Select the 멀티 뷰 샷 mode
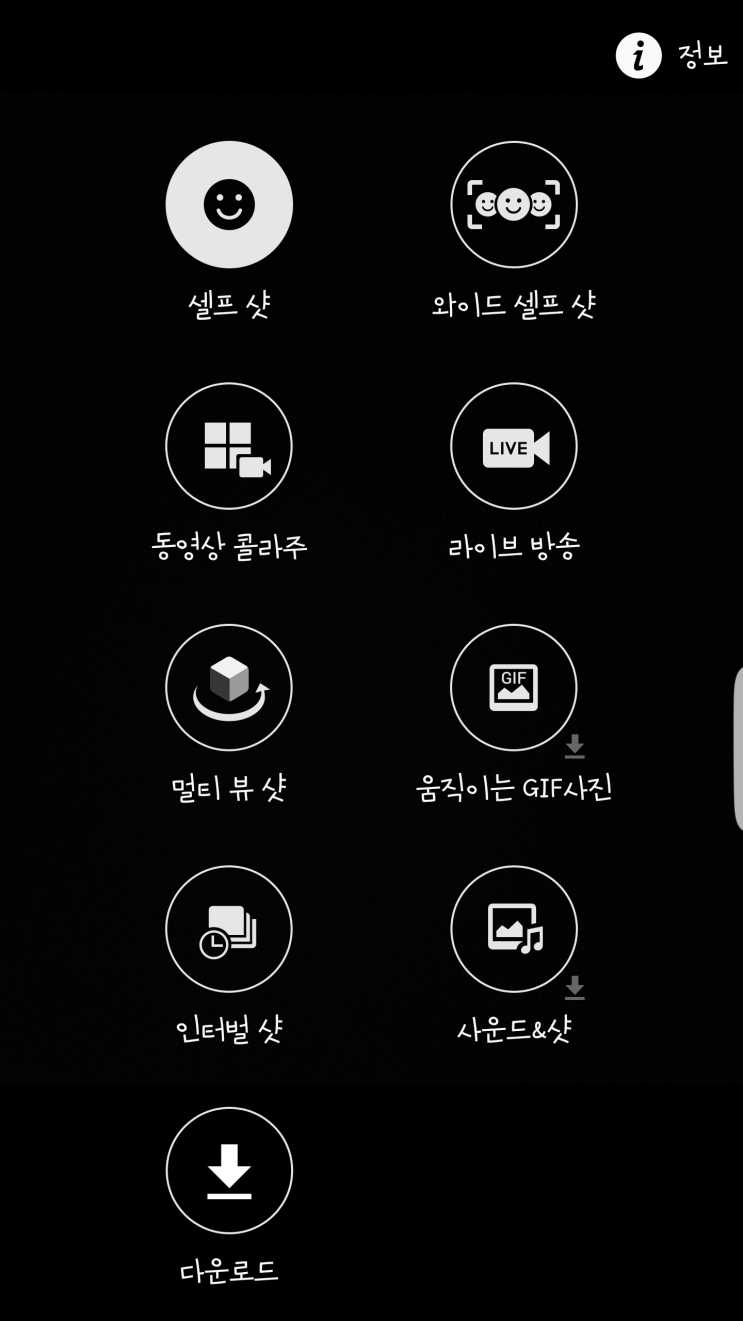Viewport: 743px width, 1321px height. [x=229, y=688]
